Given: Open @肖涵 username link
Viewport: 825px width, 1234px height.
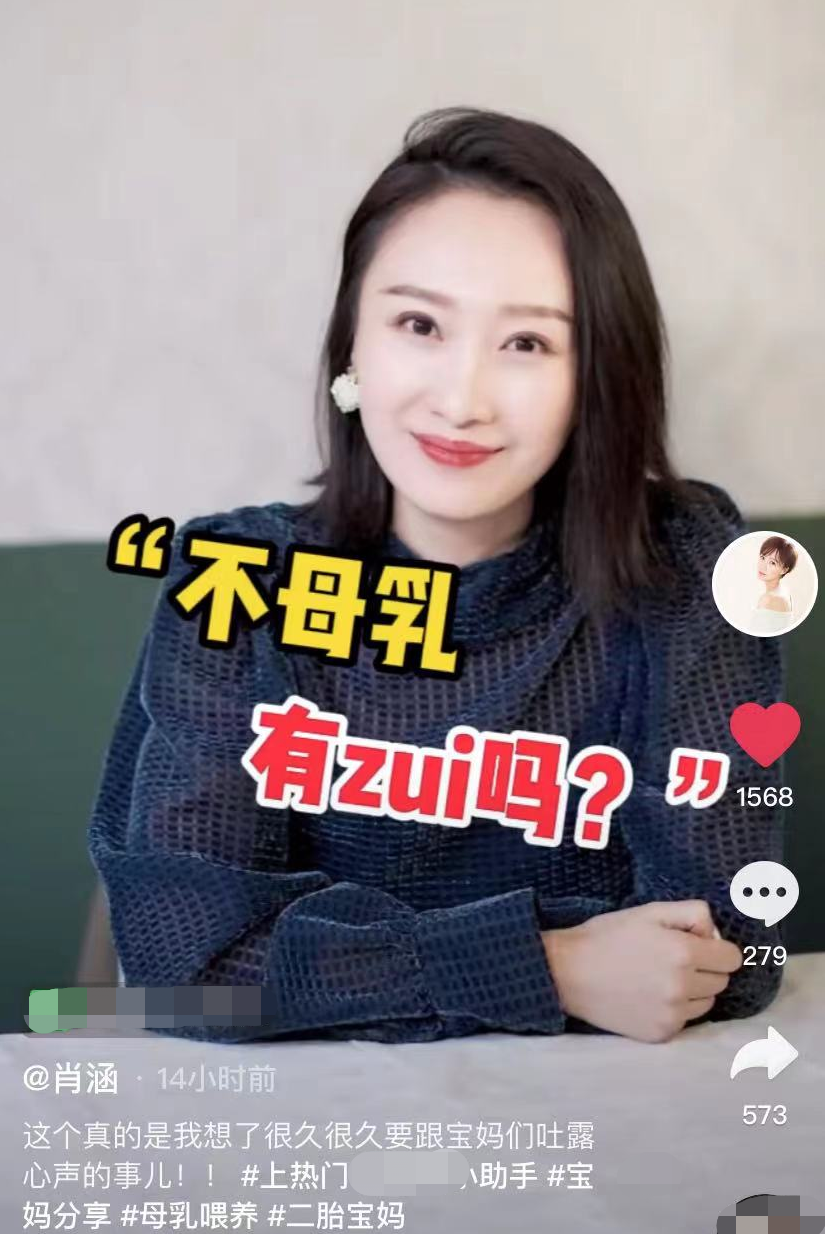Looking at the screenshot, I should [71, 1079].
